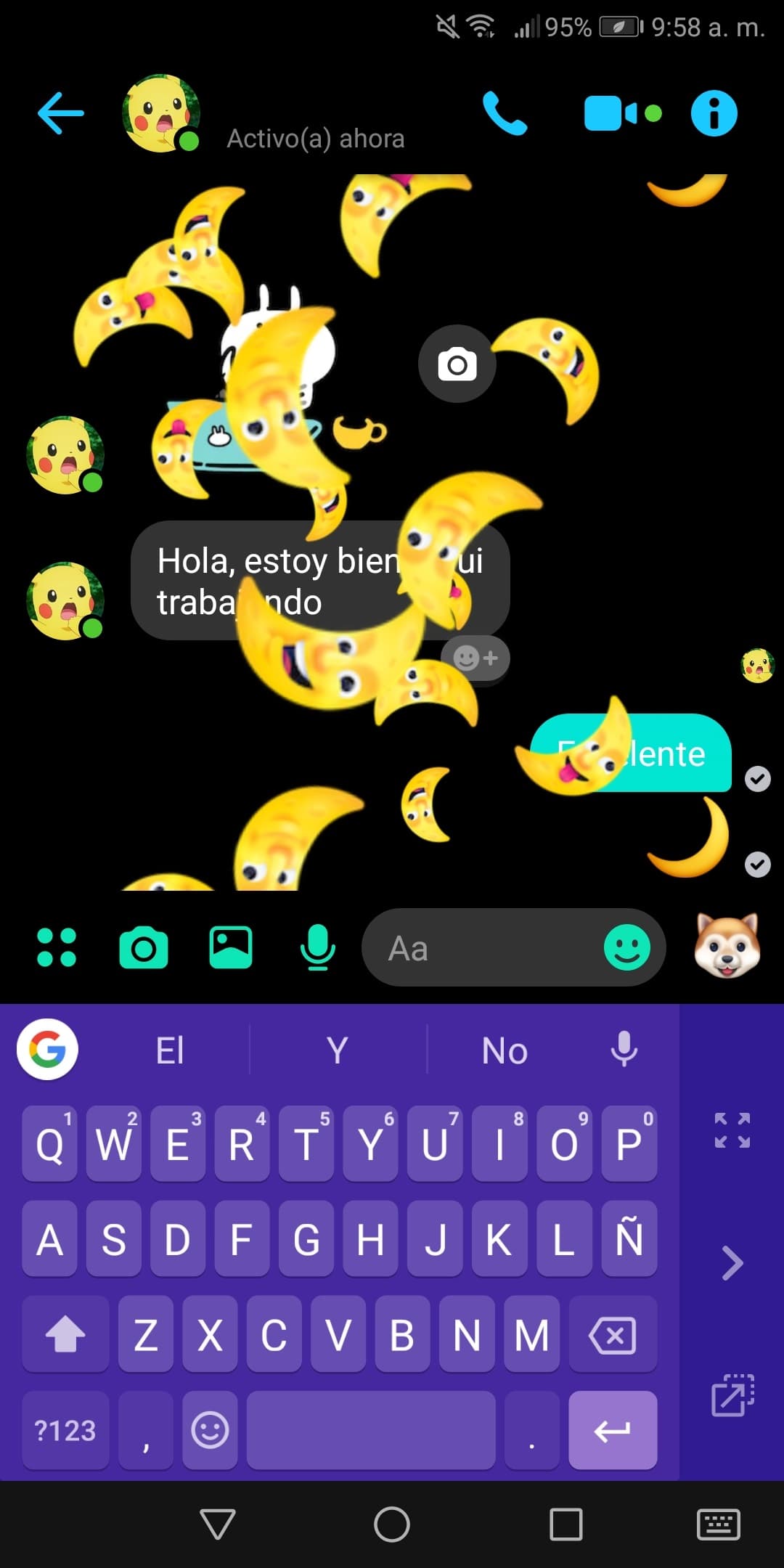The width and height of the screenshot is (784, 1568).
Task: Add a reaction to "Hola, estoy bien" message
Action: (475, 658)
